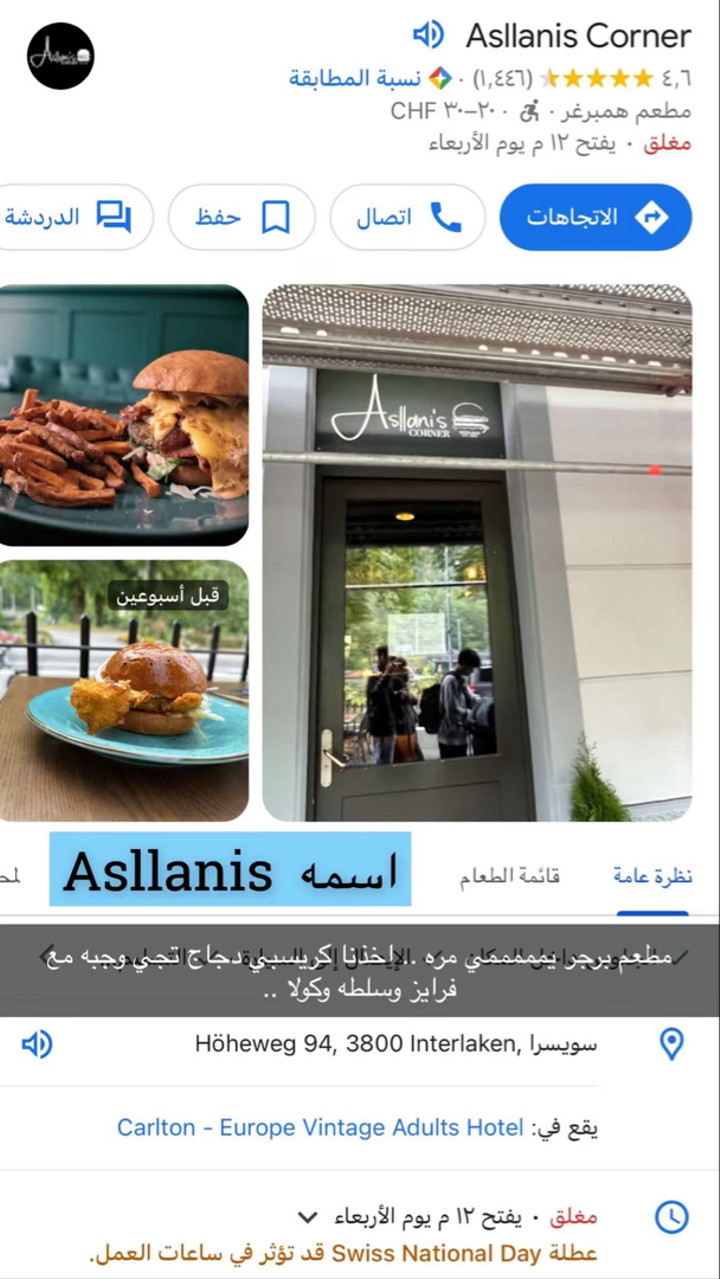720x1279 pixels.
Task: Listen to the address with the speaker icon
Action: click(37, 1045)
